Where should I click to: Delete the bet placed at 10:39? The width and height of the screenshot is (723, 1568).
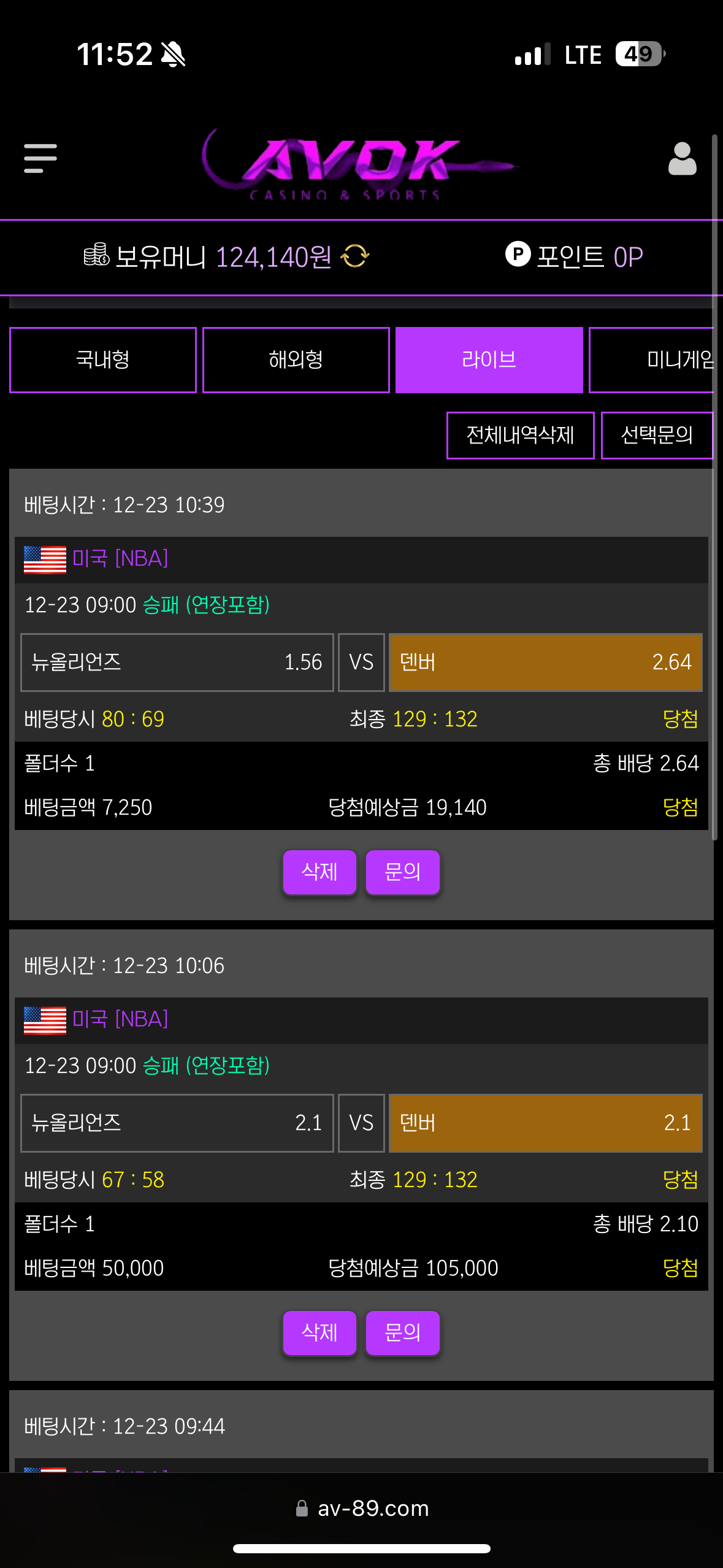click(x=319, y=872)
